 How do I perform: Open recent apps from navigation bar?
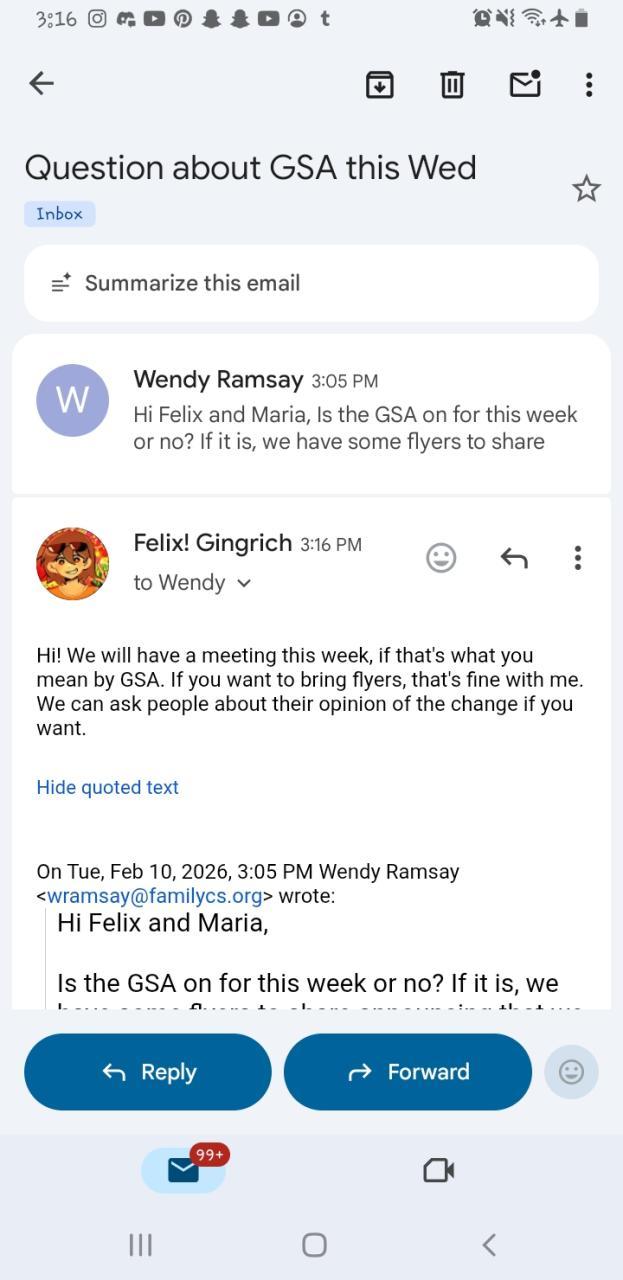click(140, 1244)
